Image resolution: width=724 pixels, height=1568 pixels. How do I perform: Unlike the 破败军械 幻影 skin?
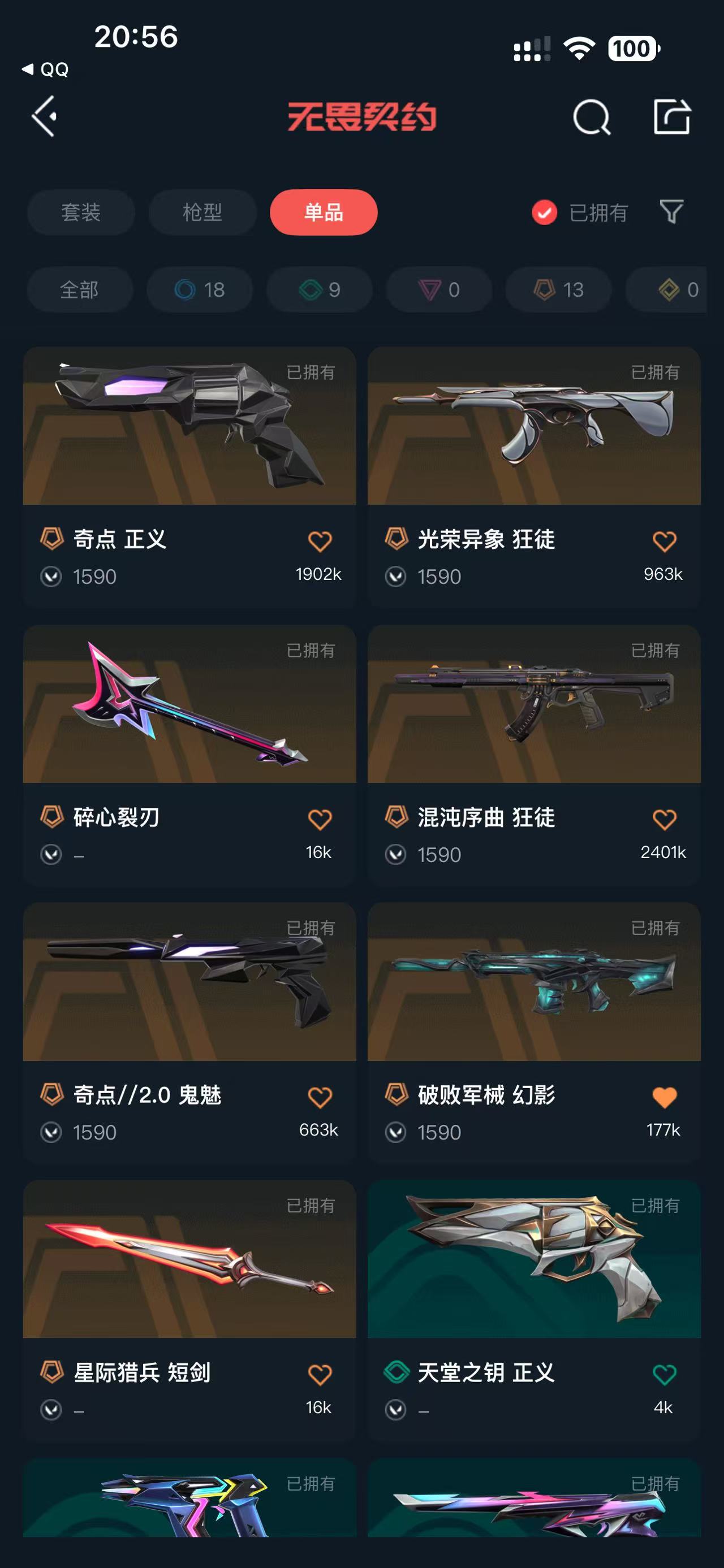click(x=664, y=1097)
